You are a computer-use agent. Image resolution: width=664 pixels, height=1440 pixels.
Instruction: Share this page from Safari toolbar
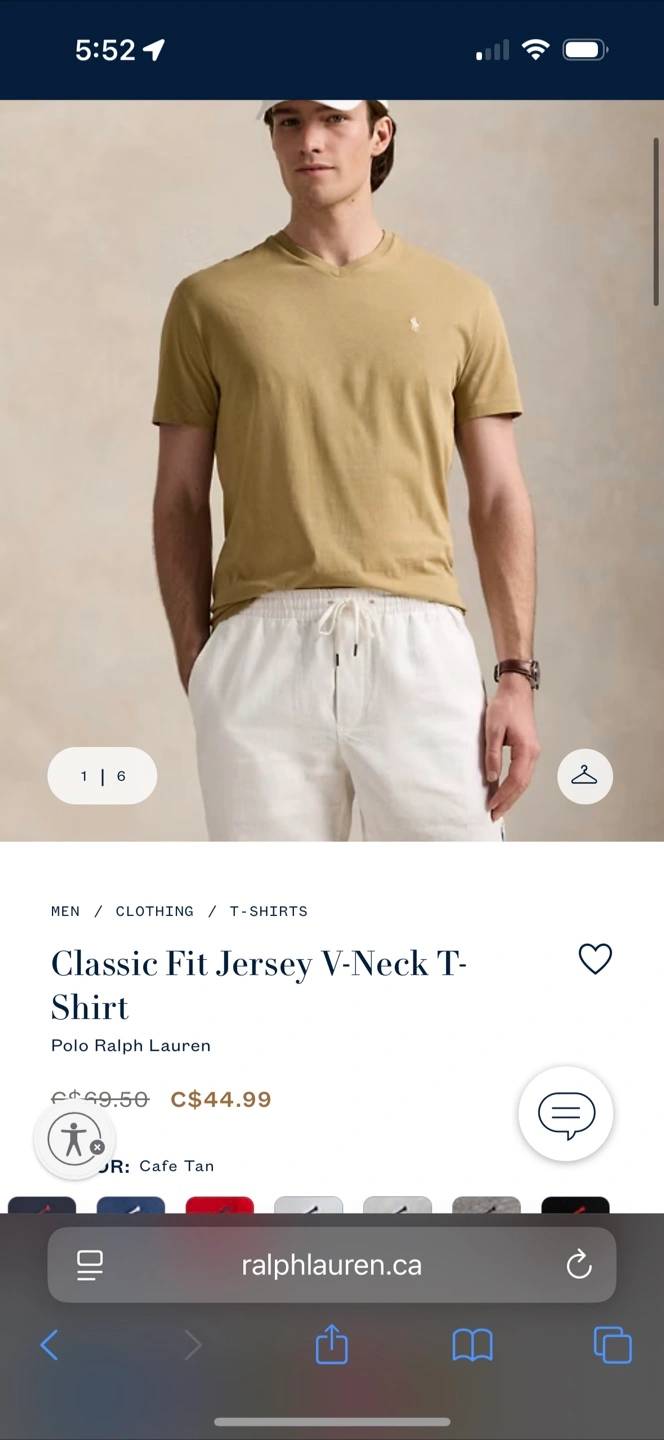click(332, 1345)
